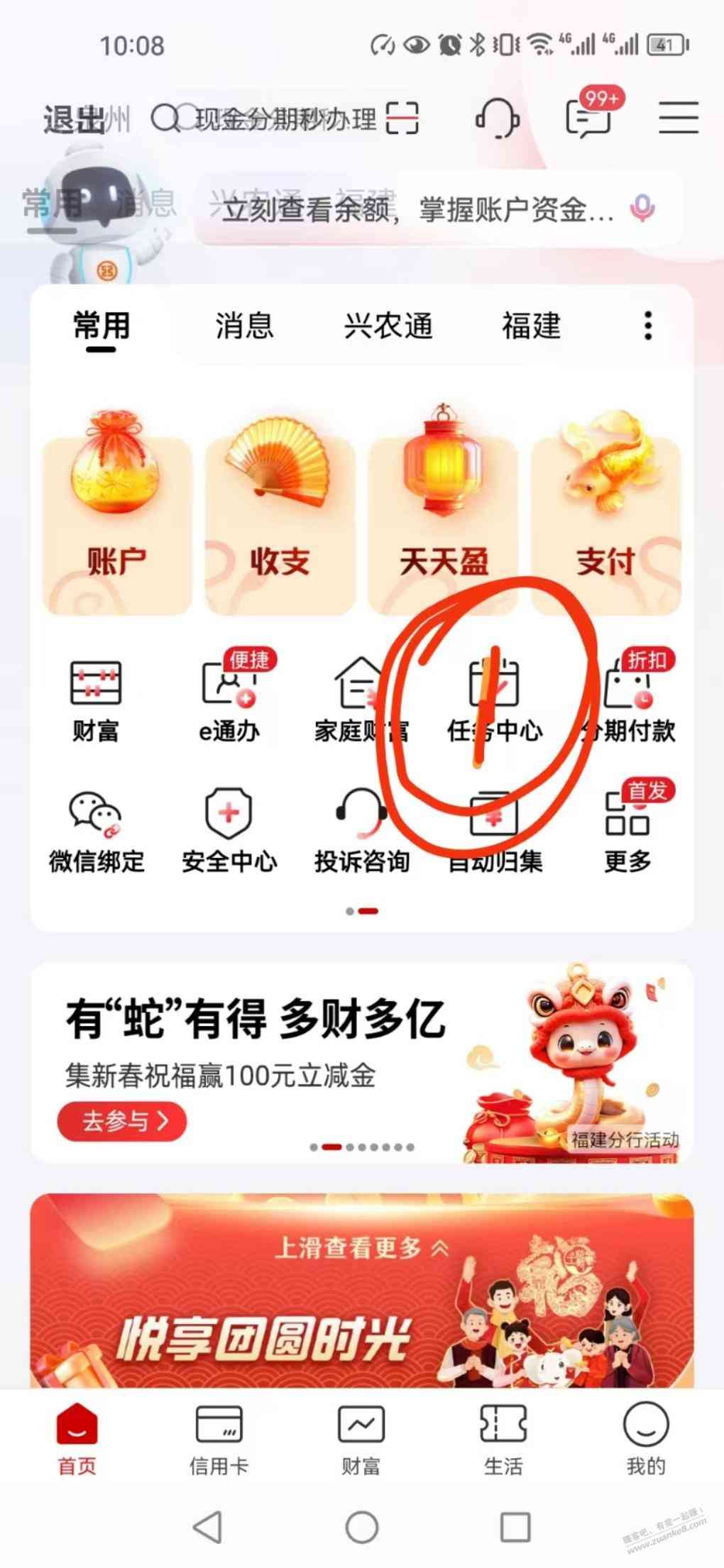The height and width of the screenshot is (1568, 724).
Task: Open messages with 99+ badge
Action: [588, 117]
